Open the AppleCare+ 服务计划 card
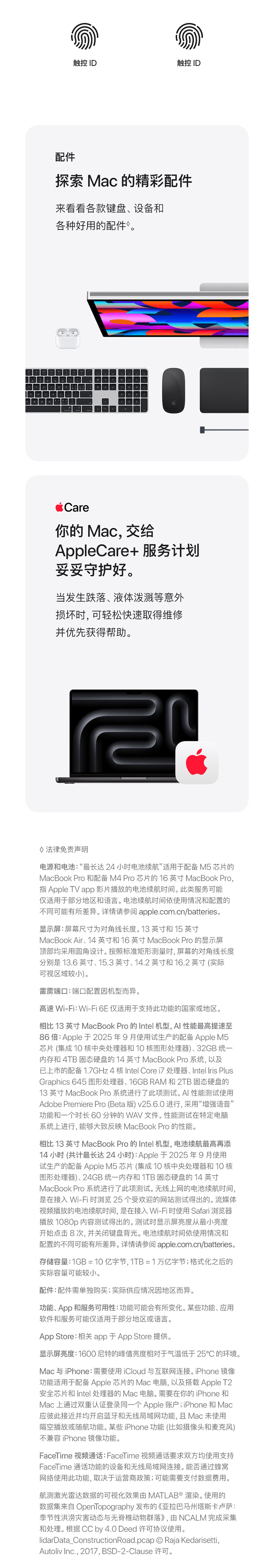This screenshot has height=1568, width=274. pyautogui.click(x=137, y=643)
